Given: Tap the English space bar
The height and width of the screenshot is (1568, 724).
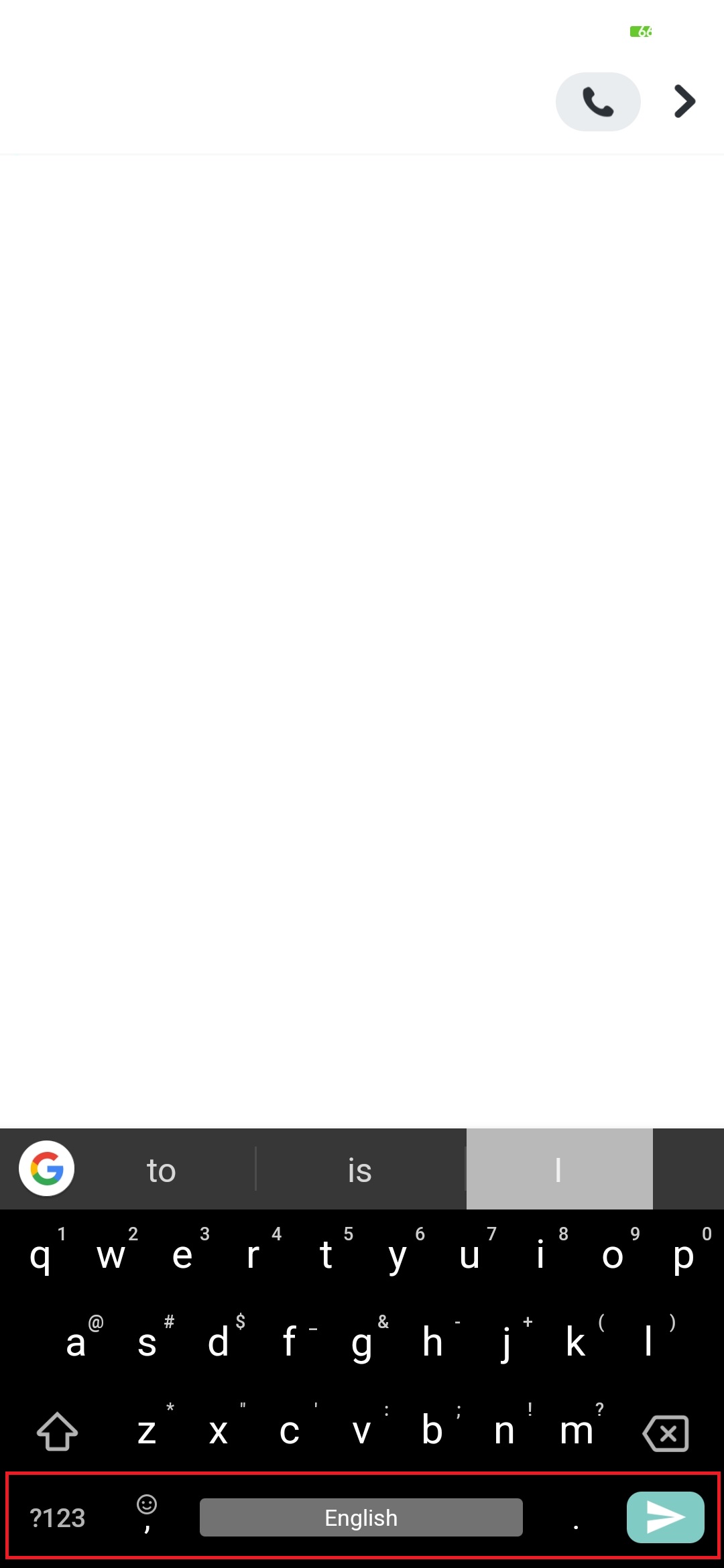Looking at the screenshot, I should pyautogui.click(x=361, y=1518).
